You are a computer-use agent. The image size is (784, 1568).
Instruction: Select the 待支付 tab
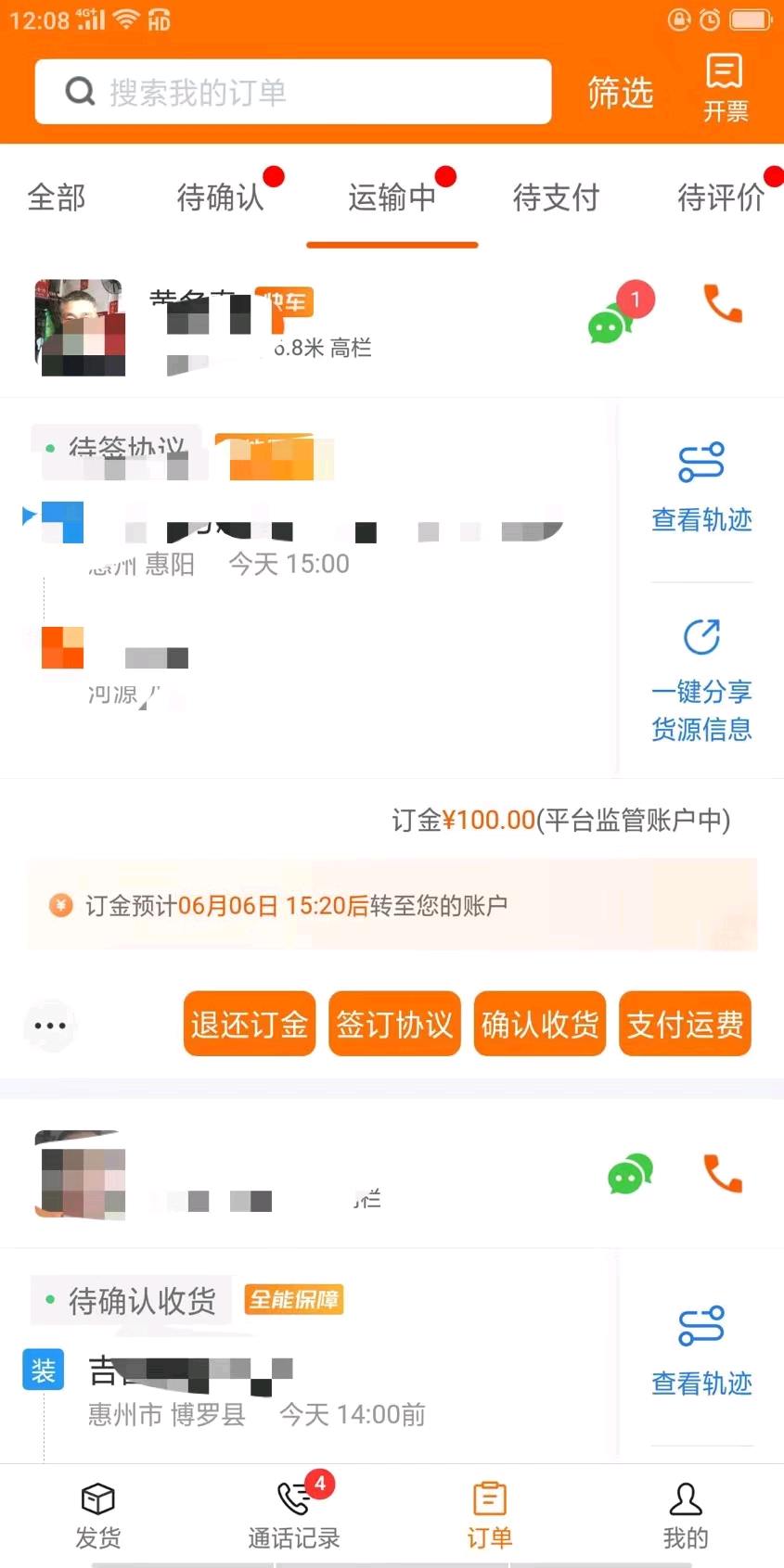[x=556, y=198]
